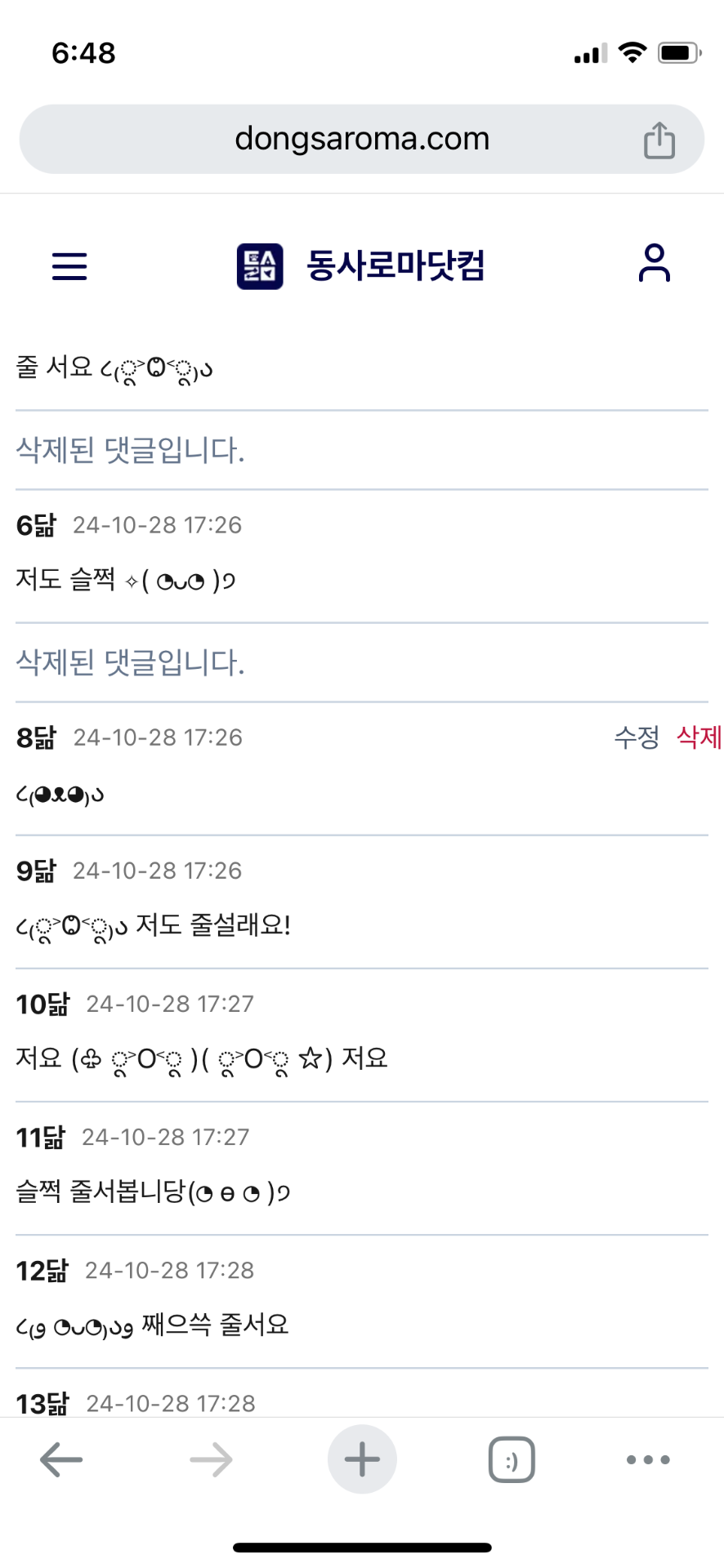Edit comment 8닮 with 수정
The width and height of the screenshot is (724, 1568).
636,737
